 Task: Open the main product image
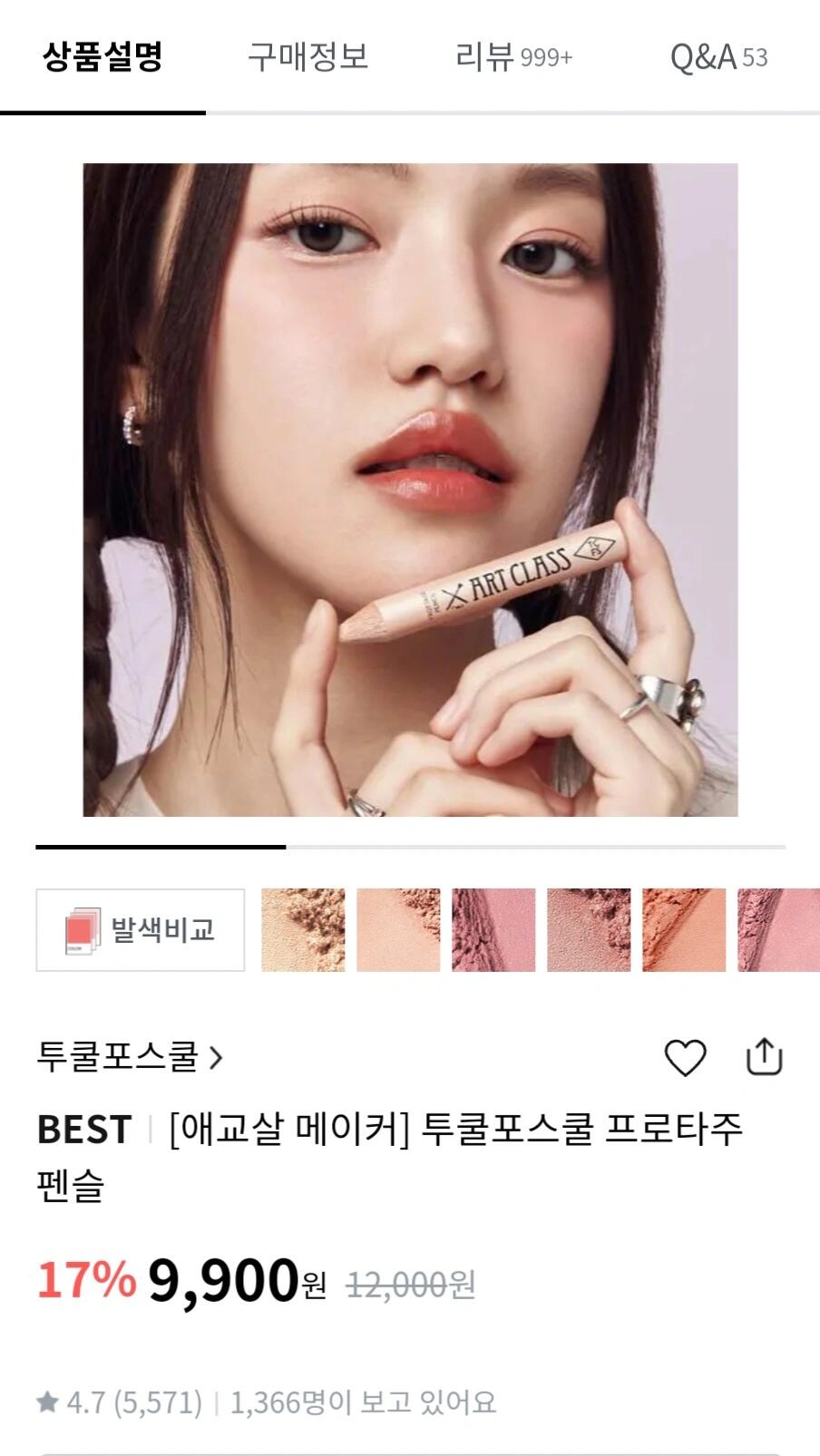click(x=410, y=490)
